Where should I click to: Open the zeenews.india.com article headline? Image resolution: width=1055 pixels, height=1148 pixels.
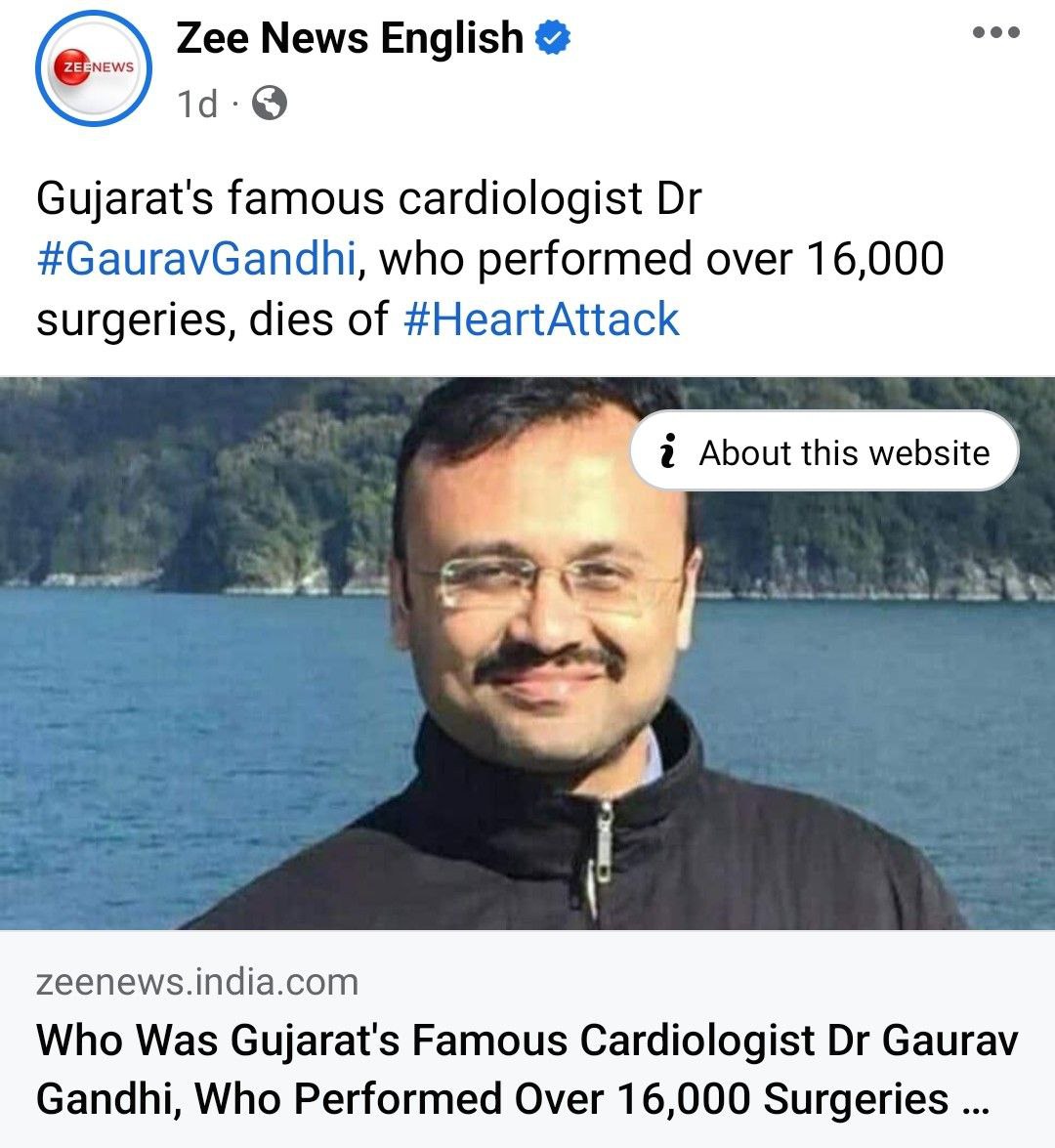click(x=526, y=1069)
